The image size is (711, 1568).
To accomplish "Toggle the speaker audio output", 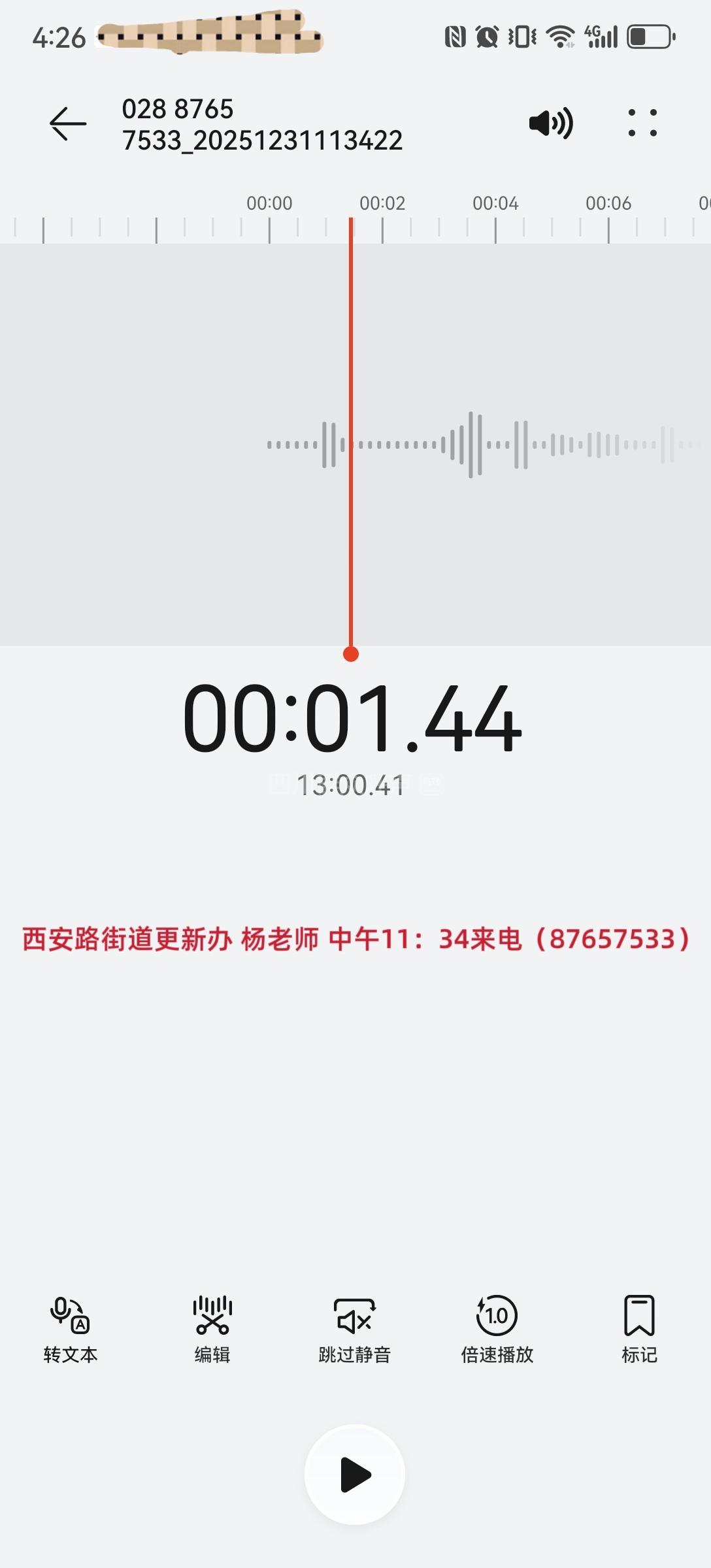I will [x=550, y=123].
